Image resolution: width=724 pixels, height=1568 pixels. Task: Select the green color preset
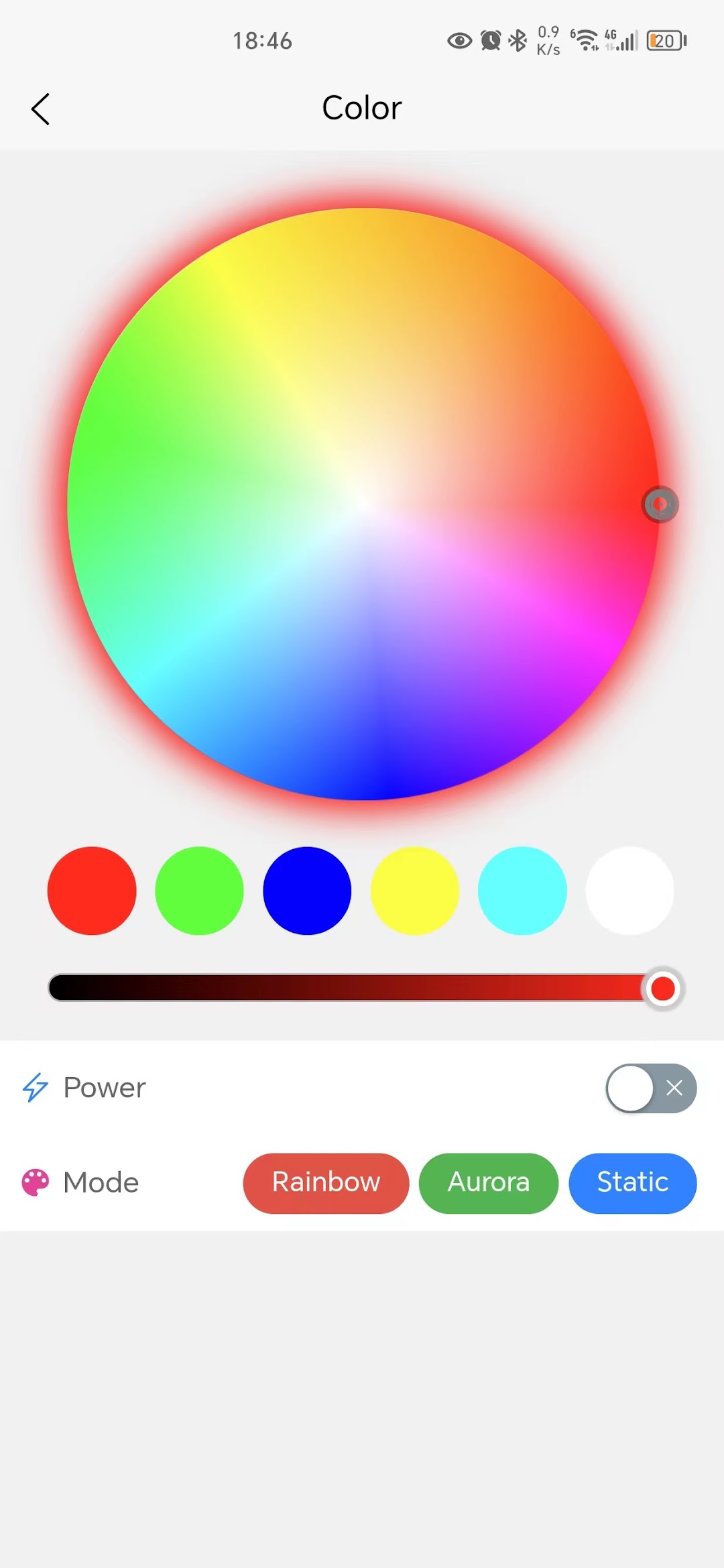199,891
